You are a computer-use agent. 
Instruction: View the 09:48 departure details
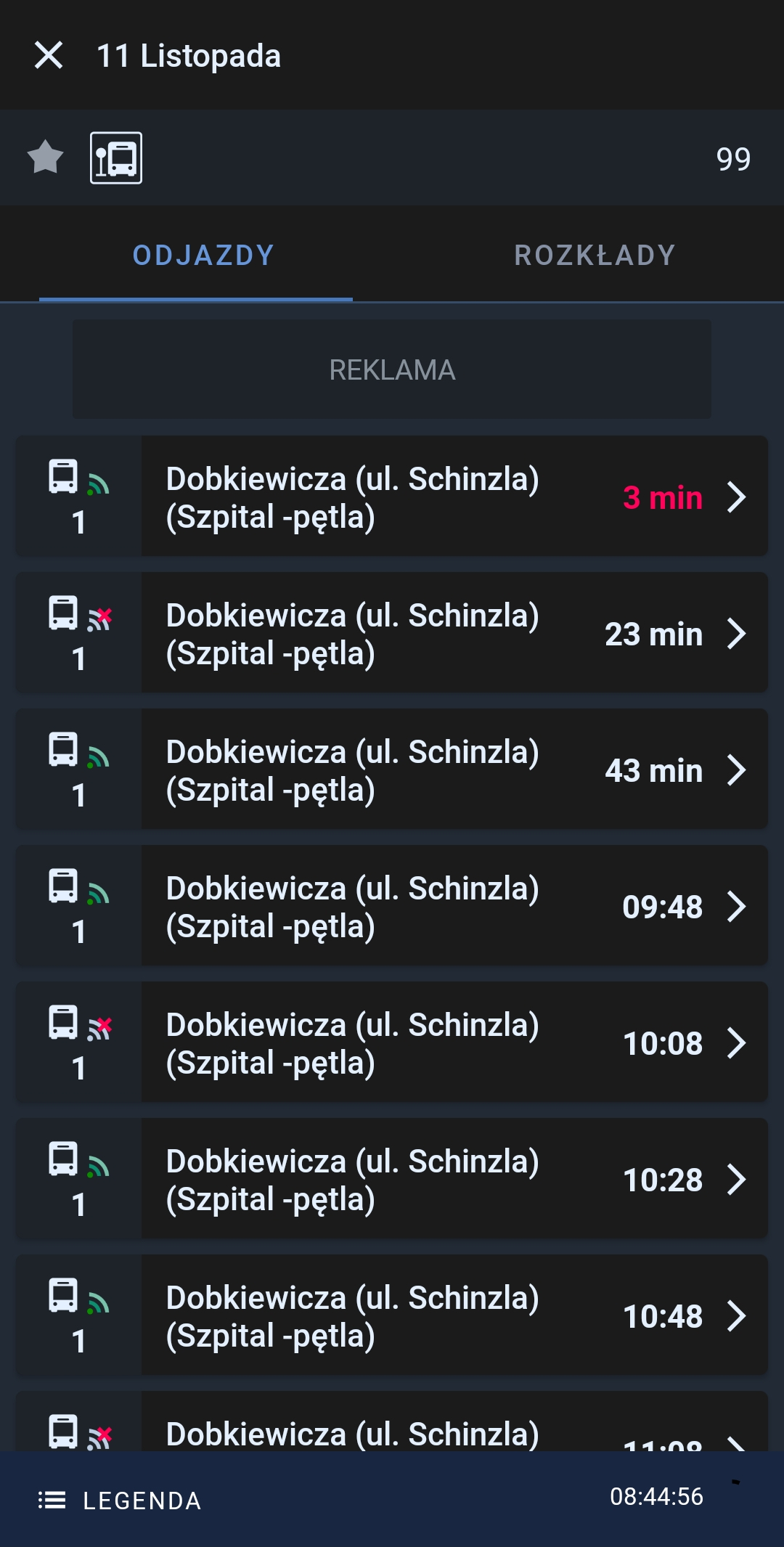pyautogui.click(x=392, y=906)
